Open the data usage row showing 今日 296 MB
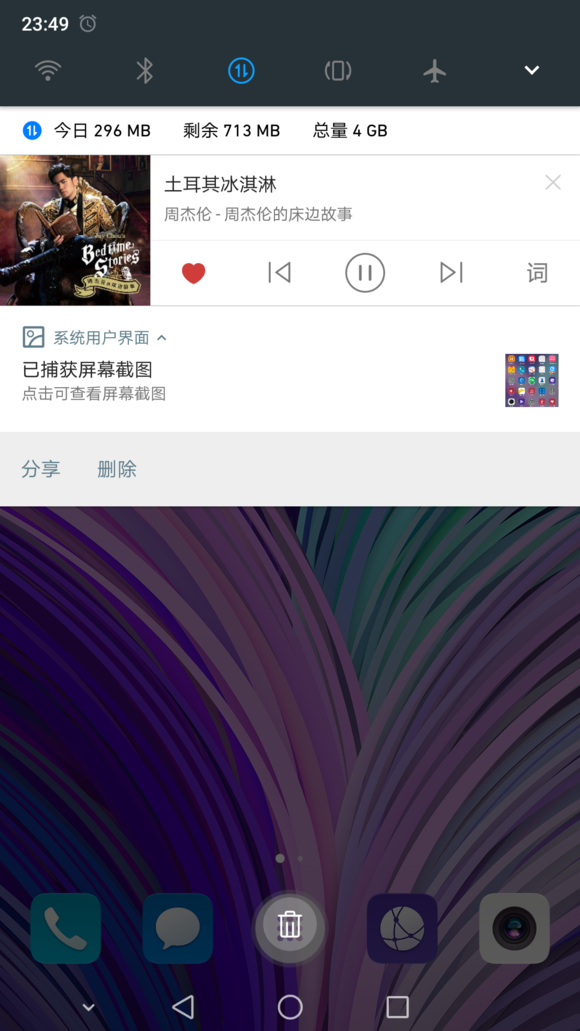Screen dimensions: 580x1031 290,131
